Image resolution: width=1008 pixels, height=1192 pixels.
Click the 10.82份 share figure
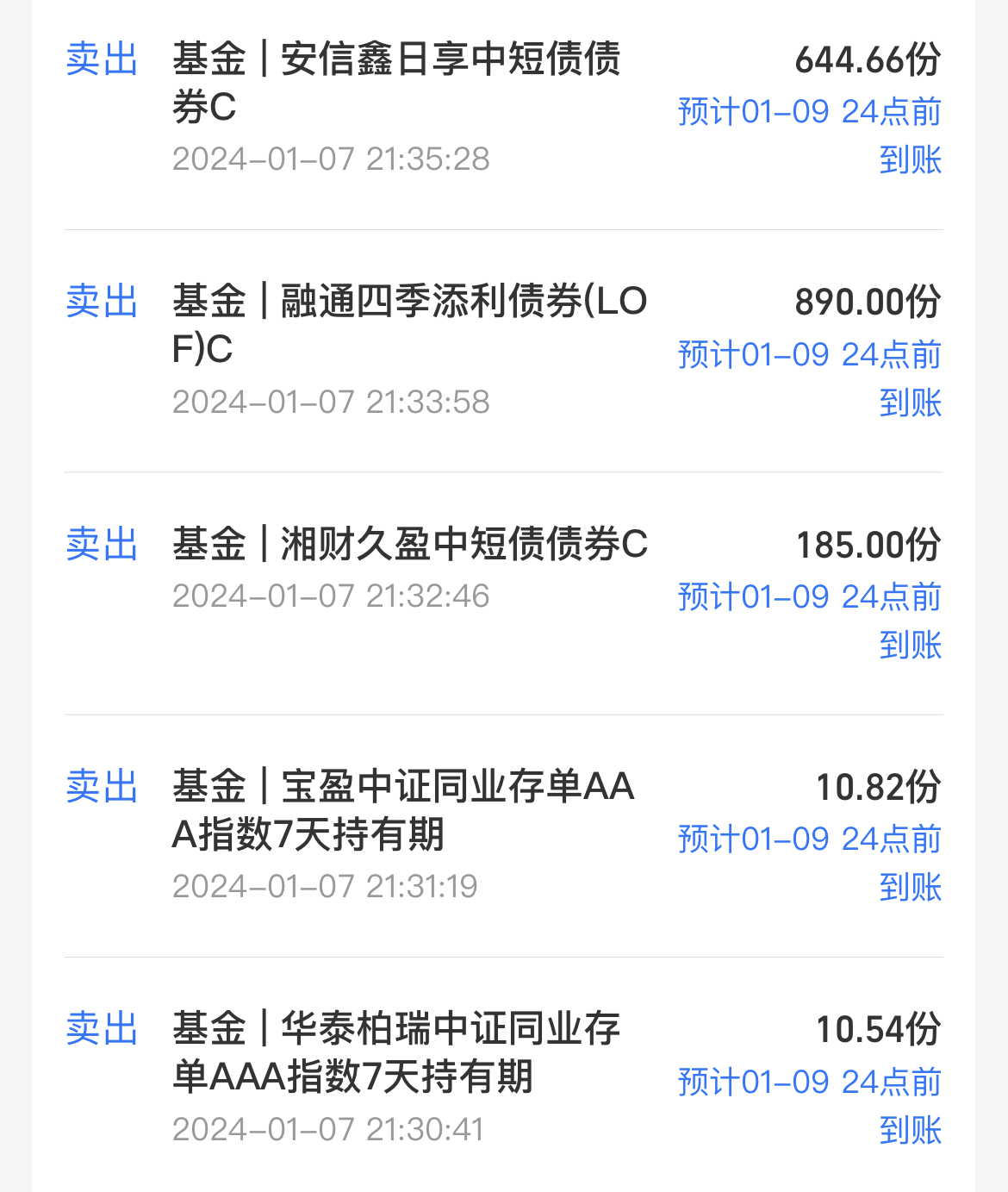coord(879,787)
